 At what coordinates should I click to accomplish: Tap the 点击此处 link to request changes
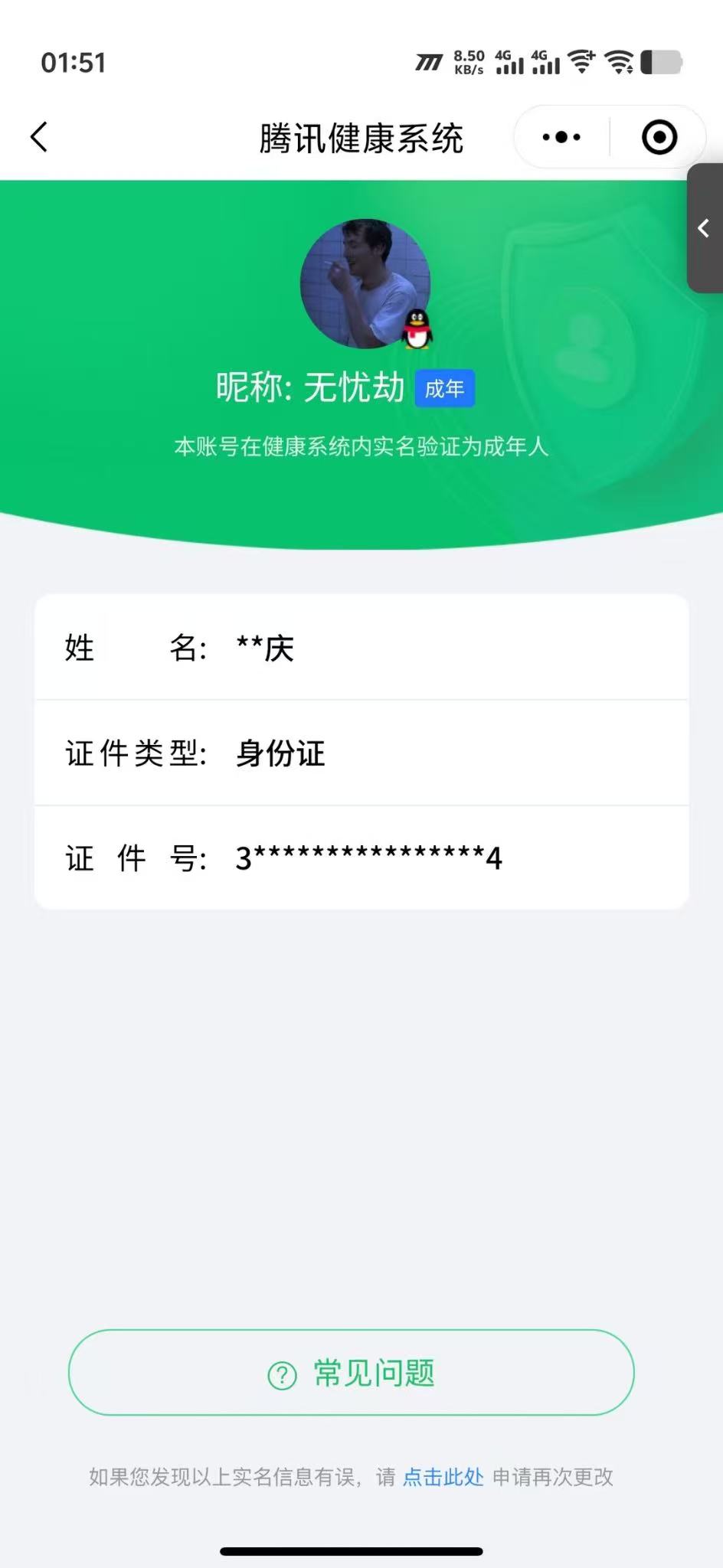[443, 1477]
